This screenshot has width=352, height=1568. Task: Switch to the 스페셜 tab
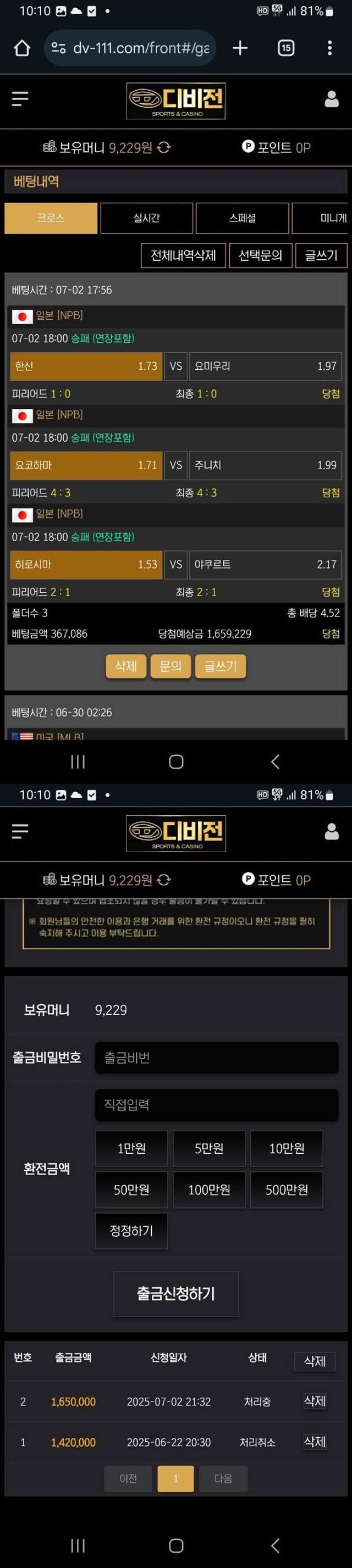pyautogui.click(x=242, y=218)
